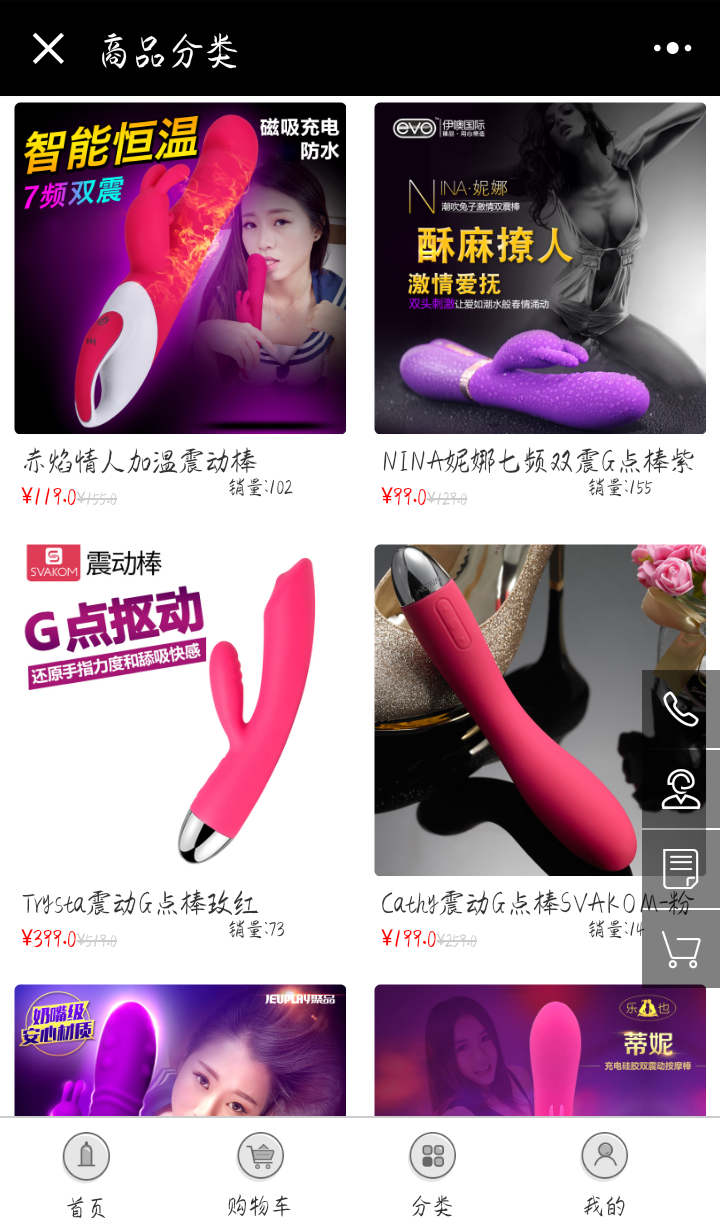720x1230 pixels.
Task: Open the JEUPLAY product tile
Action: click(x=180, y=1050)
